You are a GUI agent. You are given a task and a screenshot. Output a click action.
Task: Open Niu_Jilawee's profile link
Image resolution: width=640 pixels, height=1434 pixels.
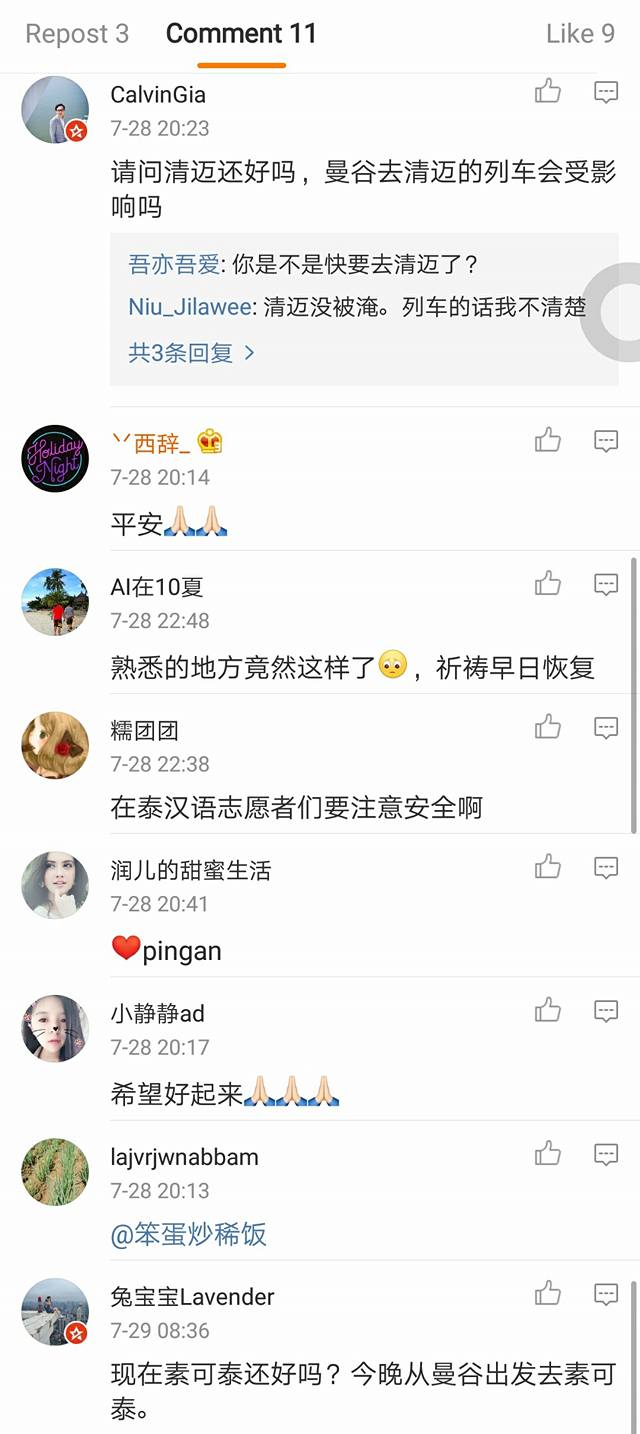click(x=190, y=308)
